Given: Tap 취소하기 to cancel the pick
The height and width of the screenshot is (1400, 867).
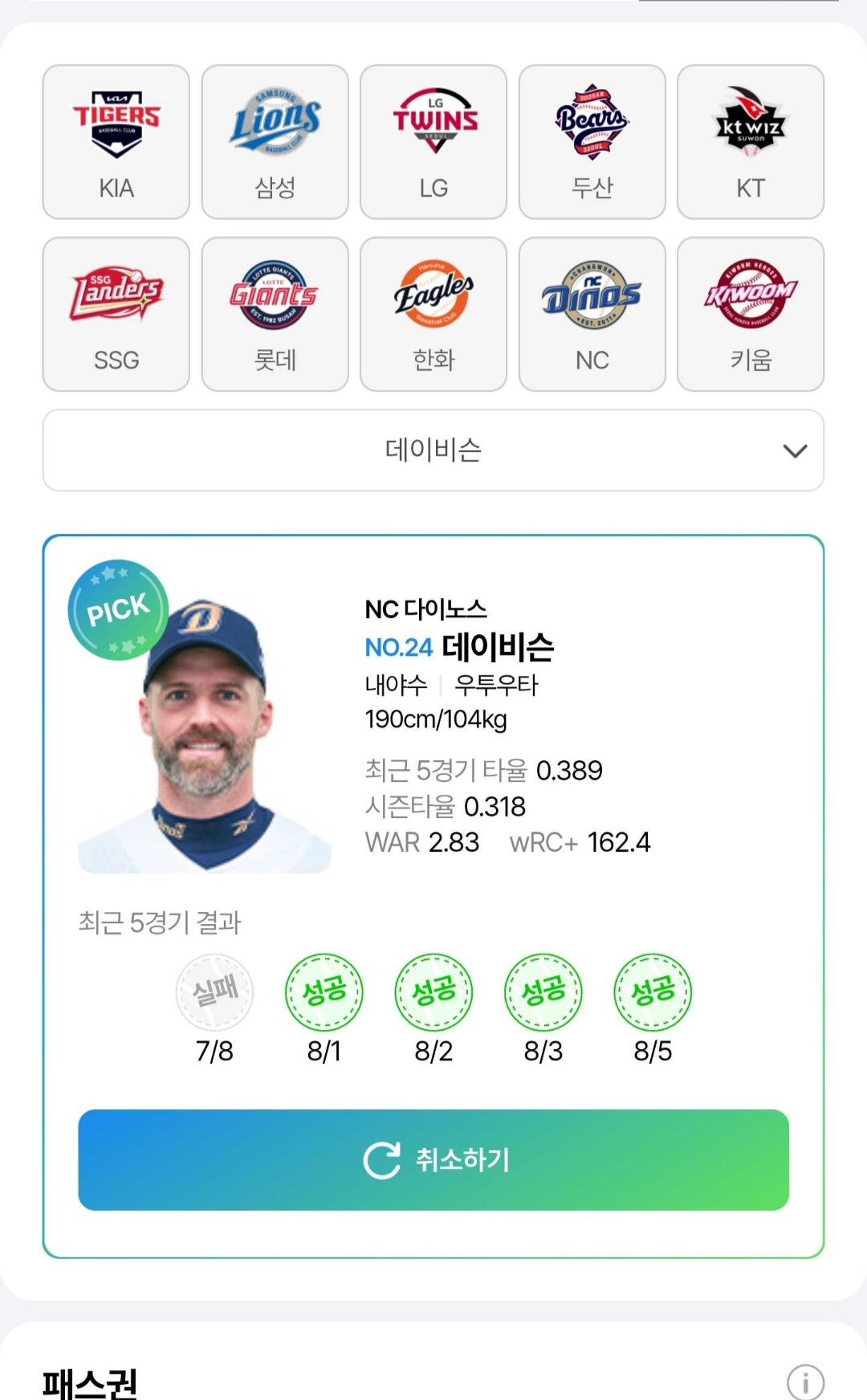Looking at the screenshot, I should tap(433, 1160).
